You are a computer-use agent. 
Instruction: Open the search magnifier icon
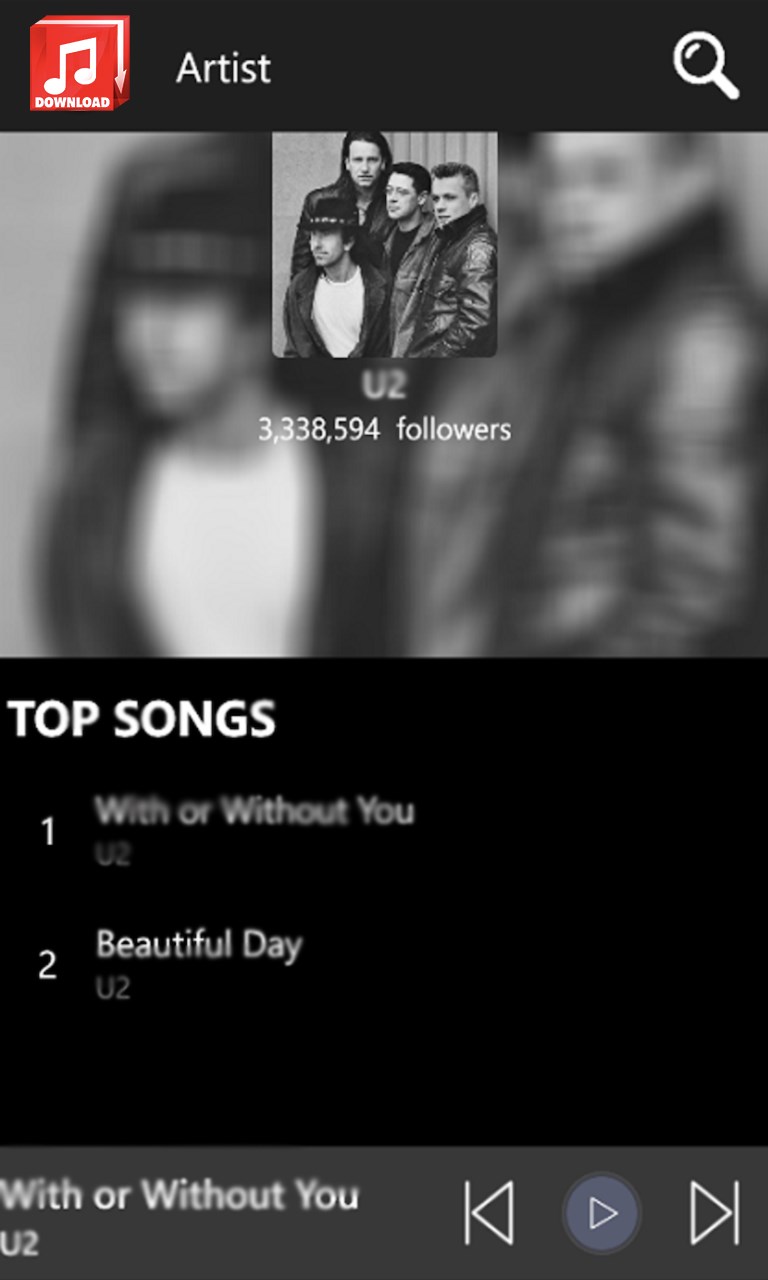point(705,66)
